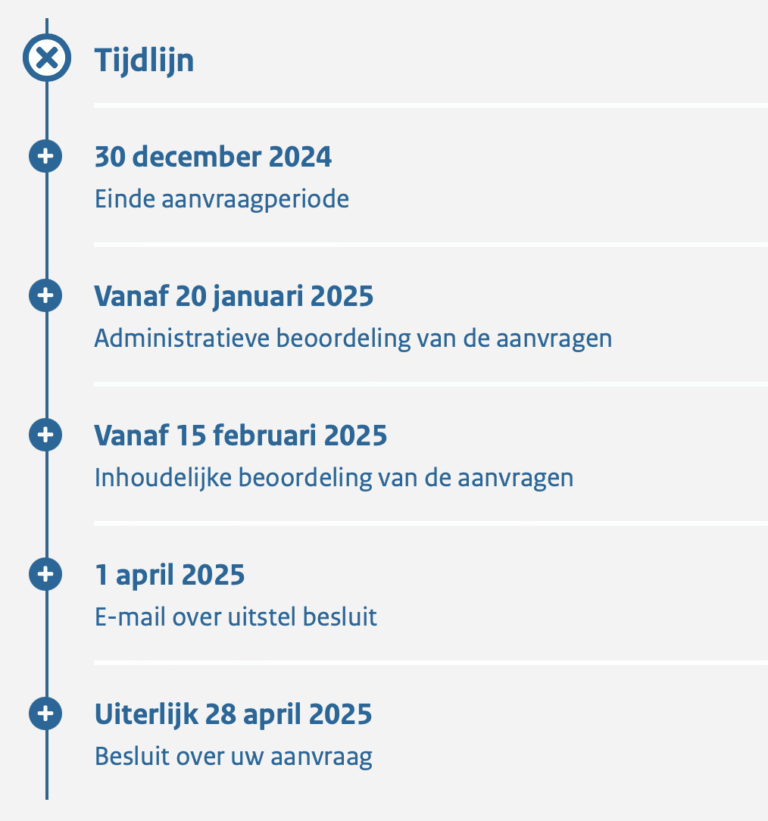The height and width of the screenshot is (821, 768).
Task: Expand the 30 december 2024 entry
Action: (46, 157)
